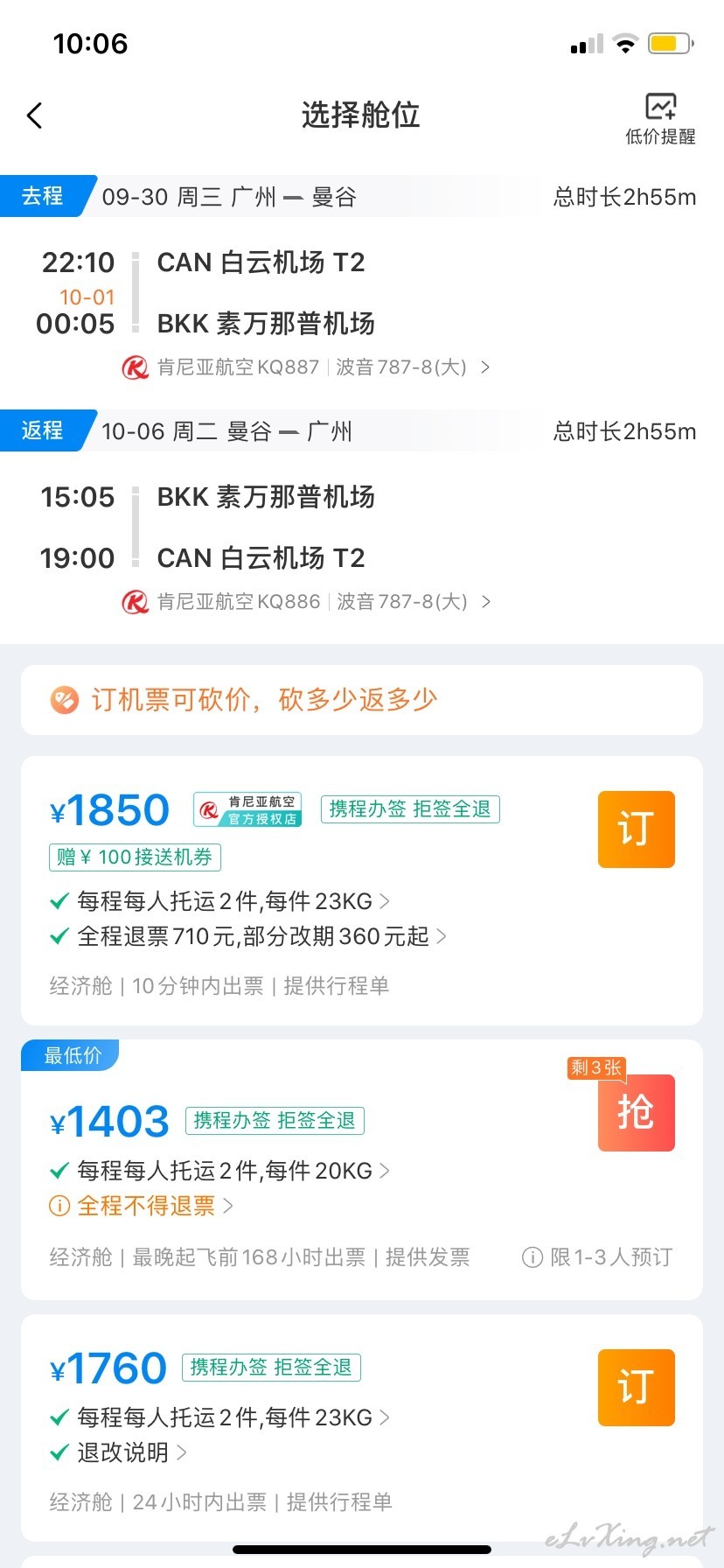
Task: Open return flight KQ886 details
Action: click(306, 602)
